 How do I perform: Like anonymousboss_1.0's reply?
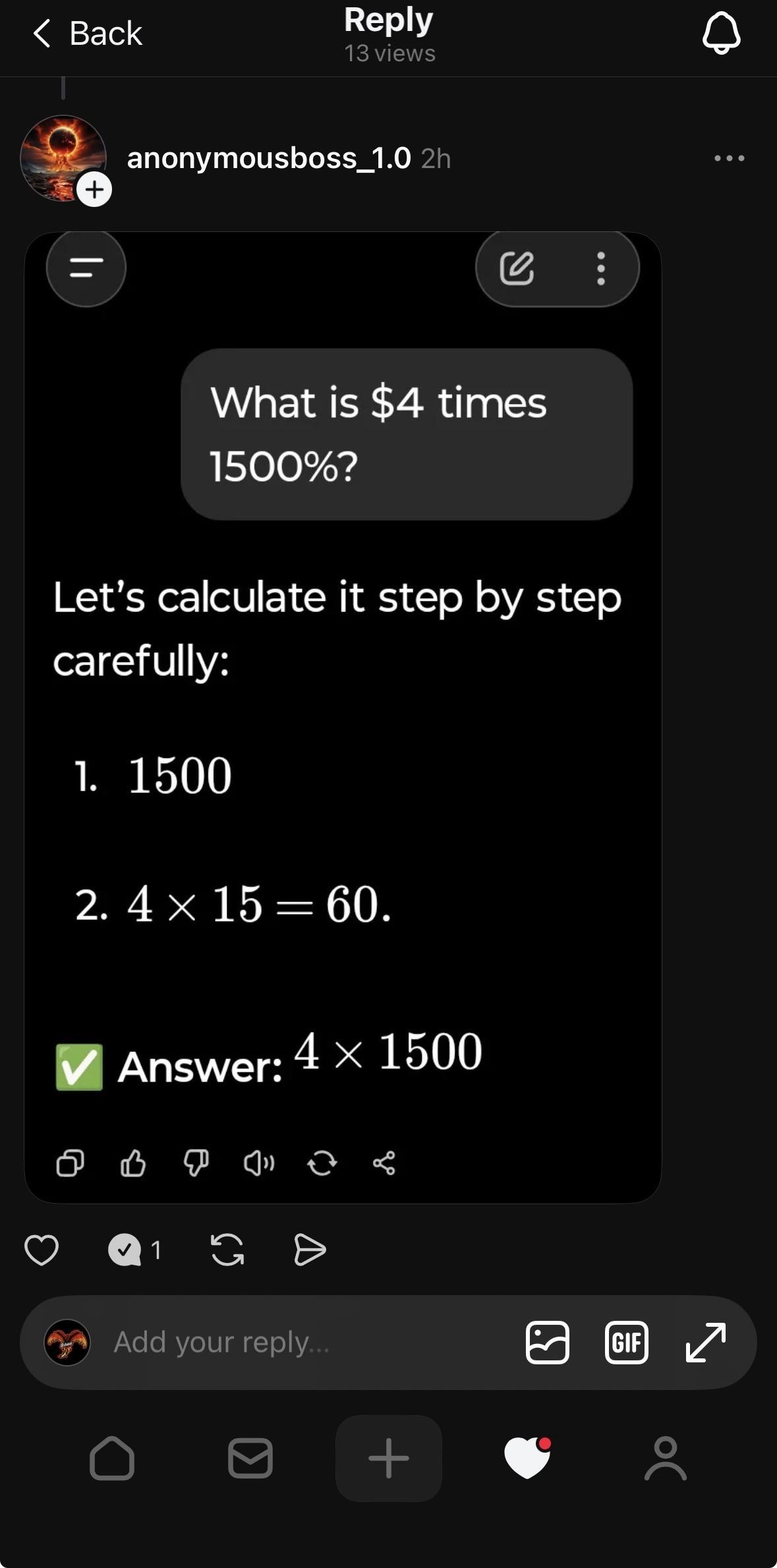tap(42, 1250)
